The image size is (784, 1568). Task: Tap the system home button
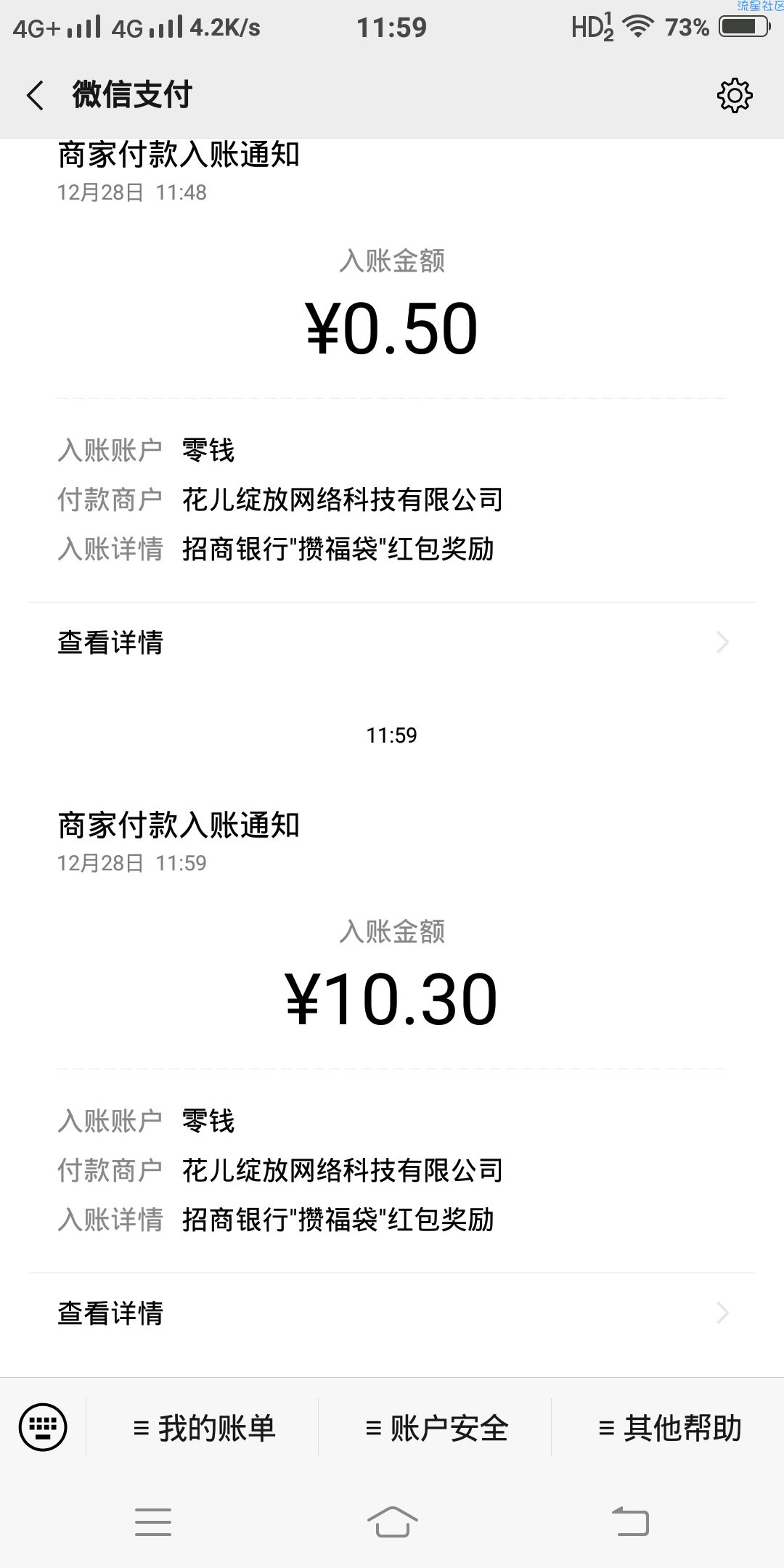coord(392,1522)
